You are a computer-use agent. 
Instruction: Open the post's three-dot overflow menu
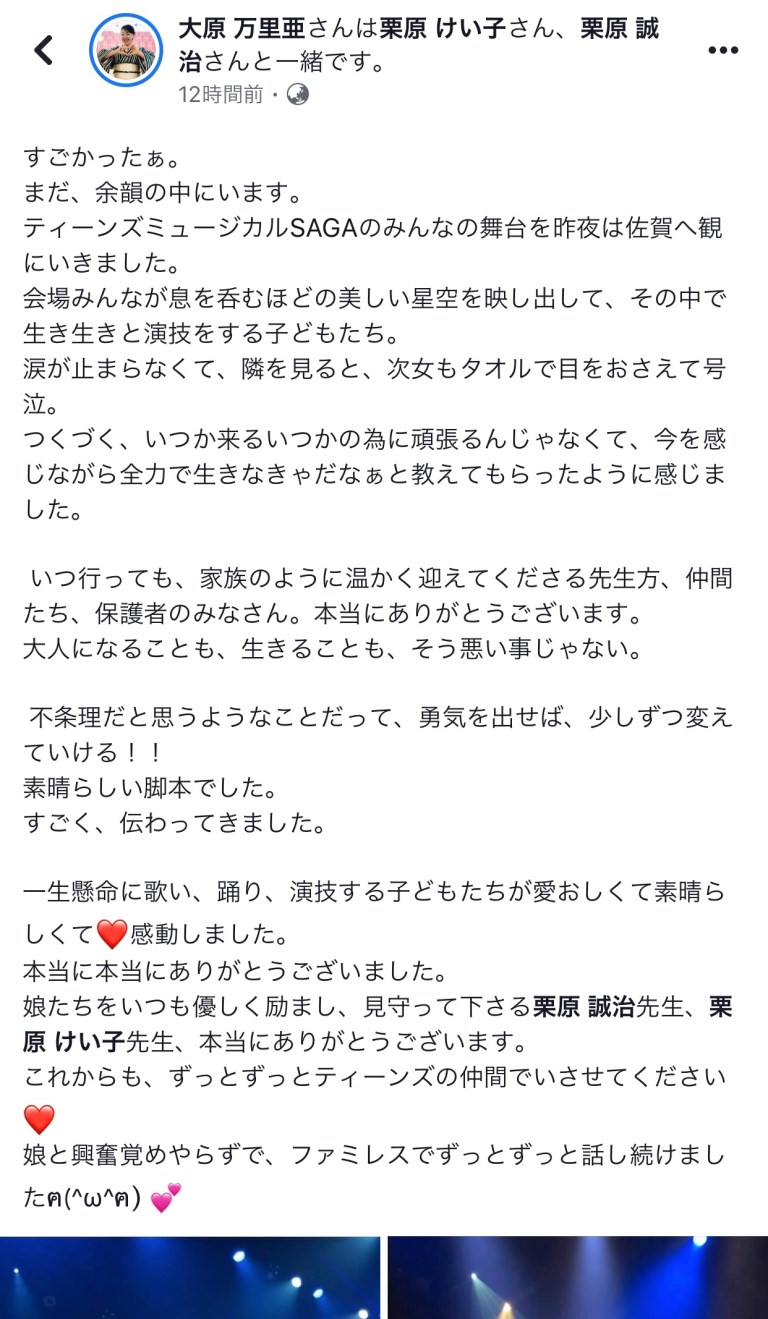723,51
